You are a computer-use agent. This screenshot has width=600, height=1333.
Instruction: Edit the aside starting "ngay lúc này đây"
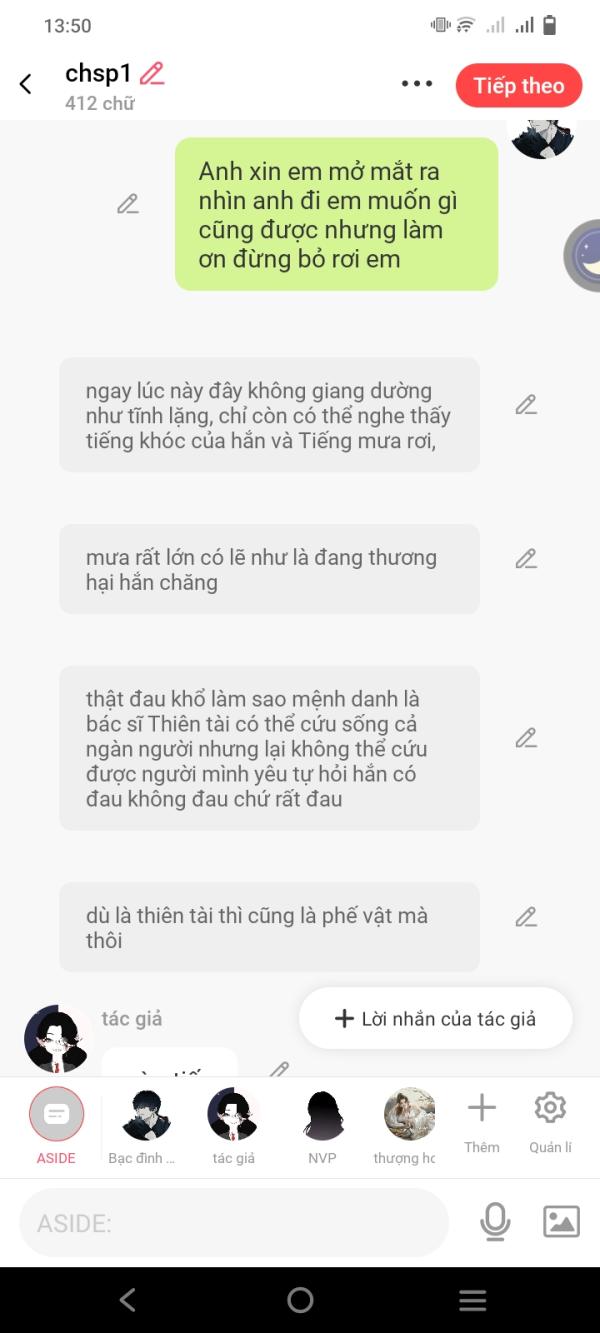526,405
